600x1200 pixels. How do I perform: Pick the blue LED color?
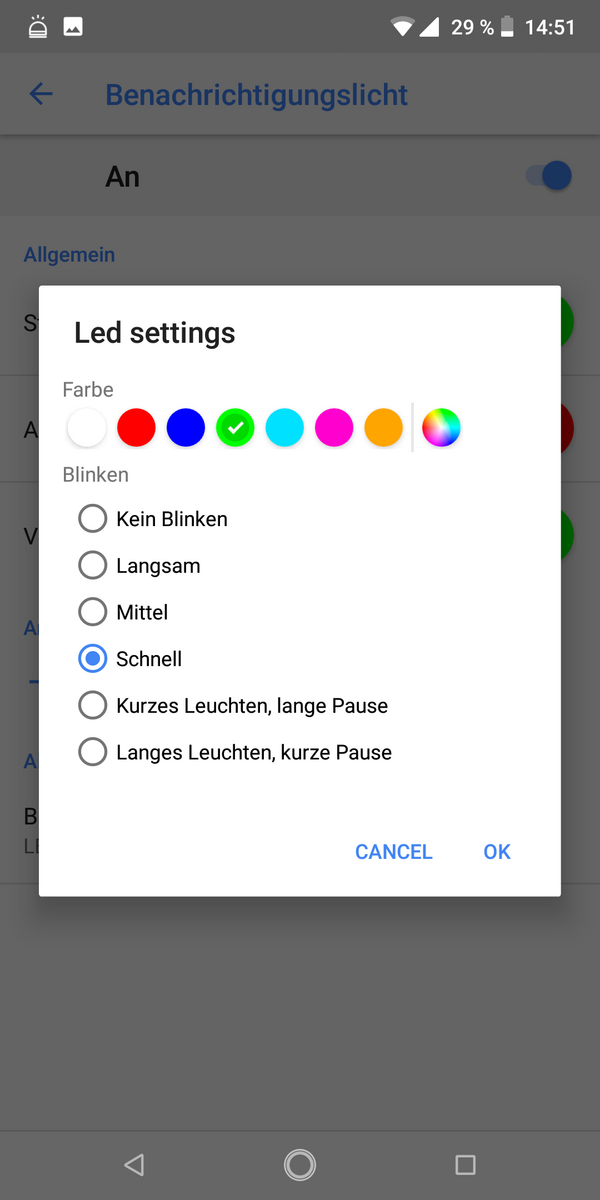point(186,428)
